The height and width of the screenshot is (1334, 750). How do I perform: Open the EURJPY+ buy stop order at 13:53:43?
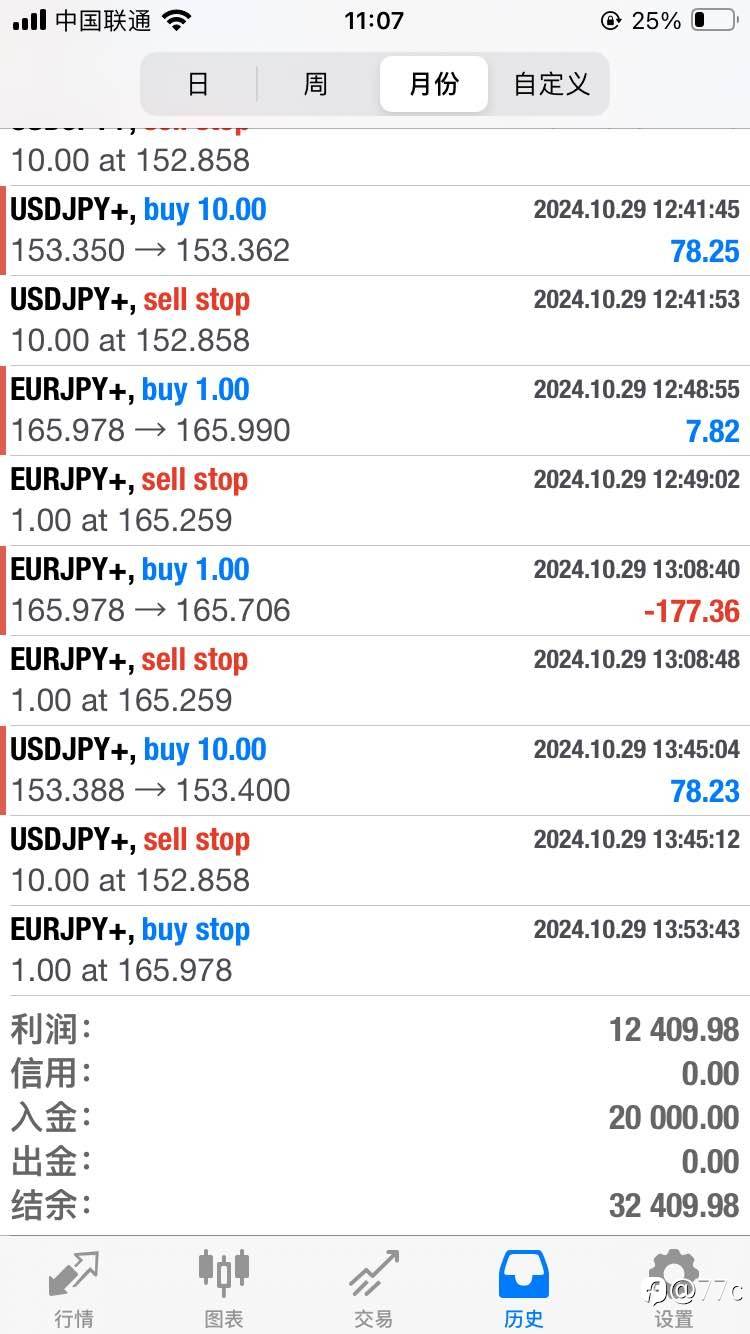click(x=375, y=950)
